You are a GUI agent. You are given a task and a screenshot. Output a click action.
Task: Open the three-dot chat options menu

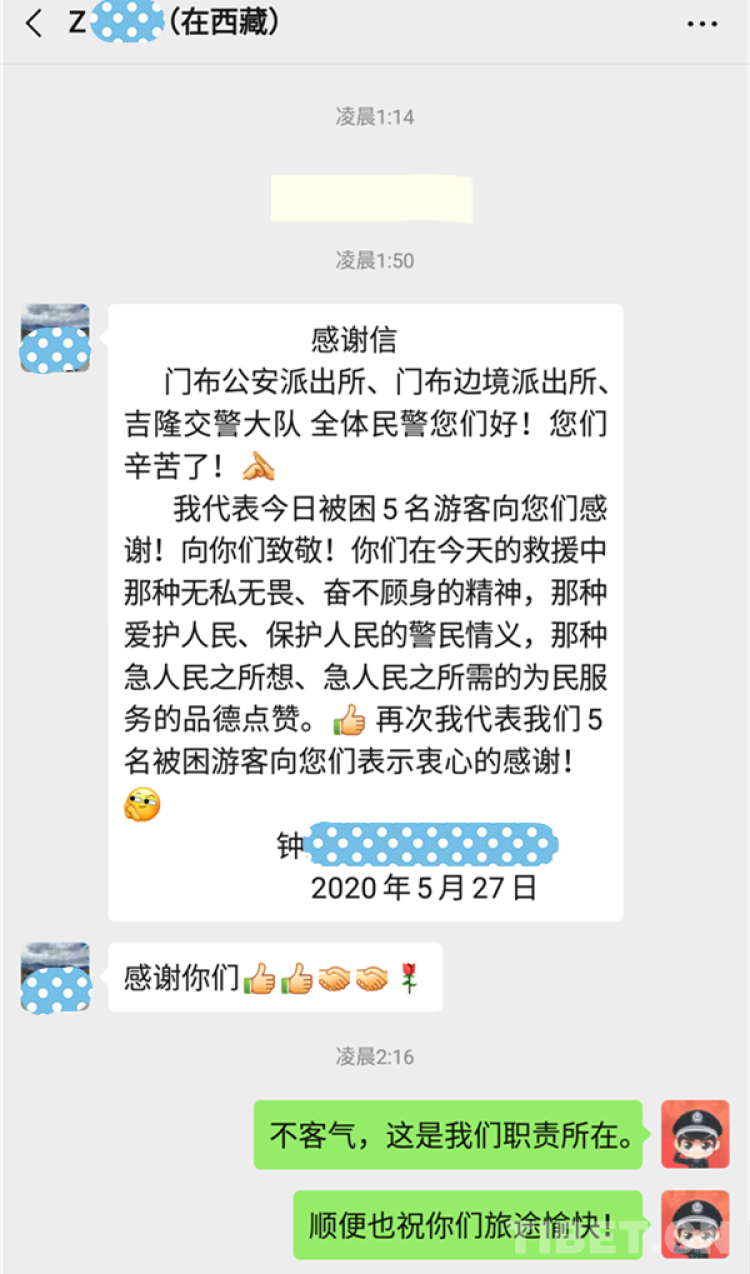point(702,24)
